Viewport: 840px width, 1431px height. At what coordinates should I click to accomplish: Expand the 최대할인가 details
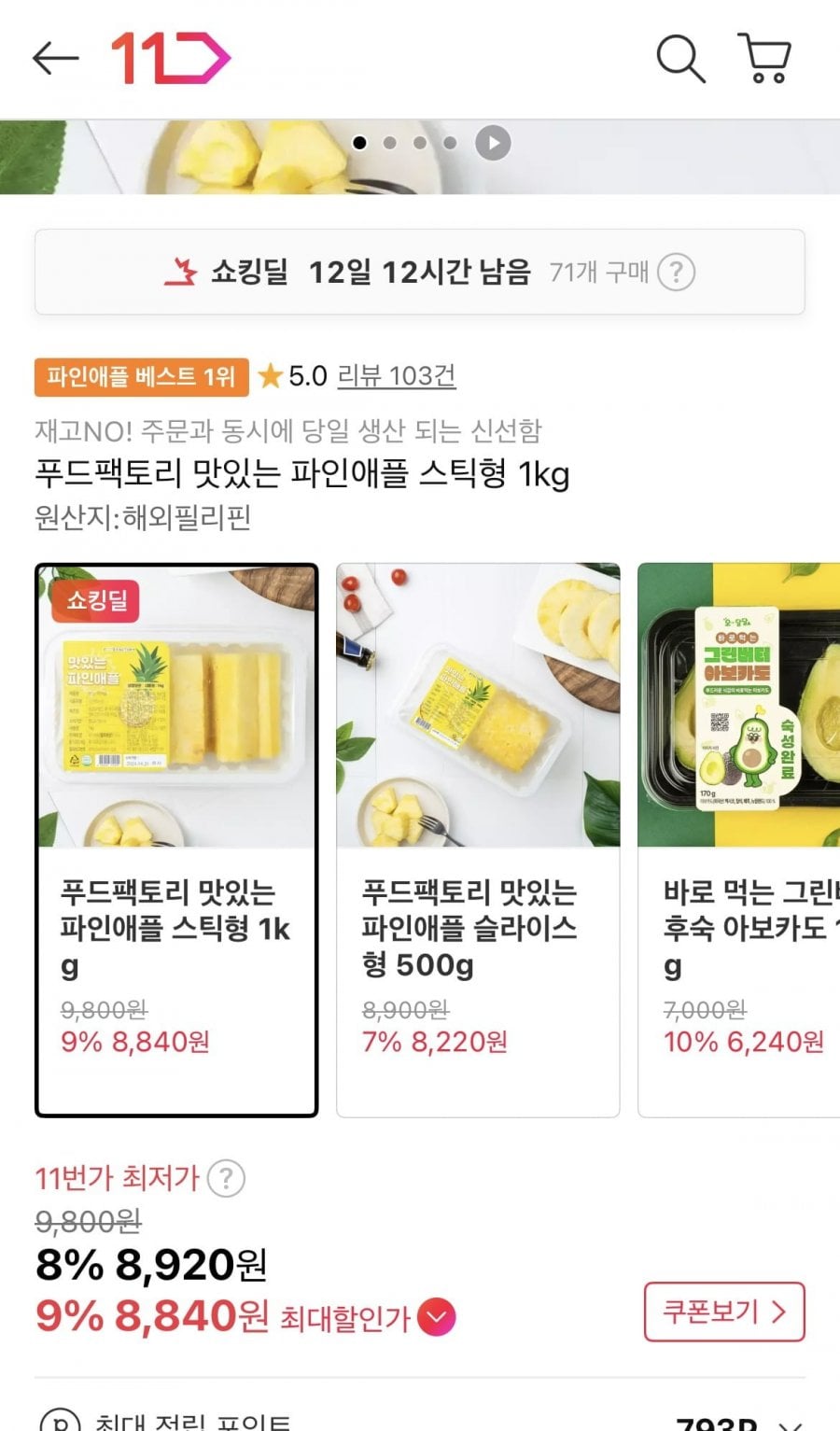[x=437, y=1317]
